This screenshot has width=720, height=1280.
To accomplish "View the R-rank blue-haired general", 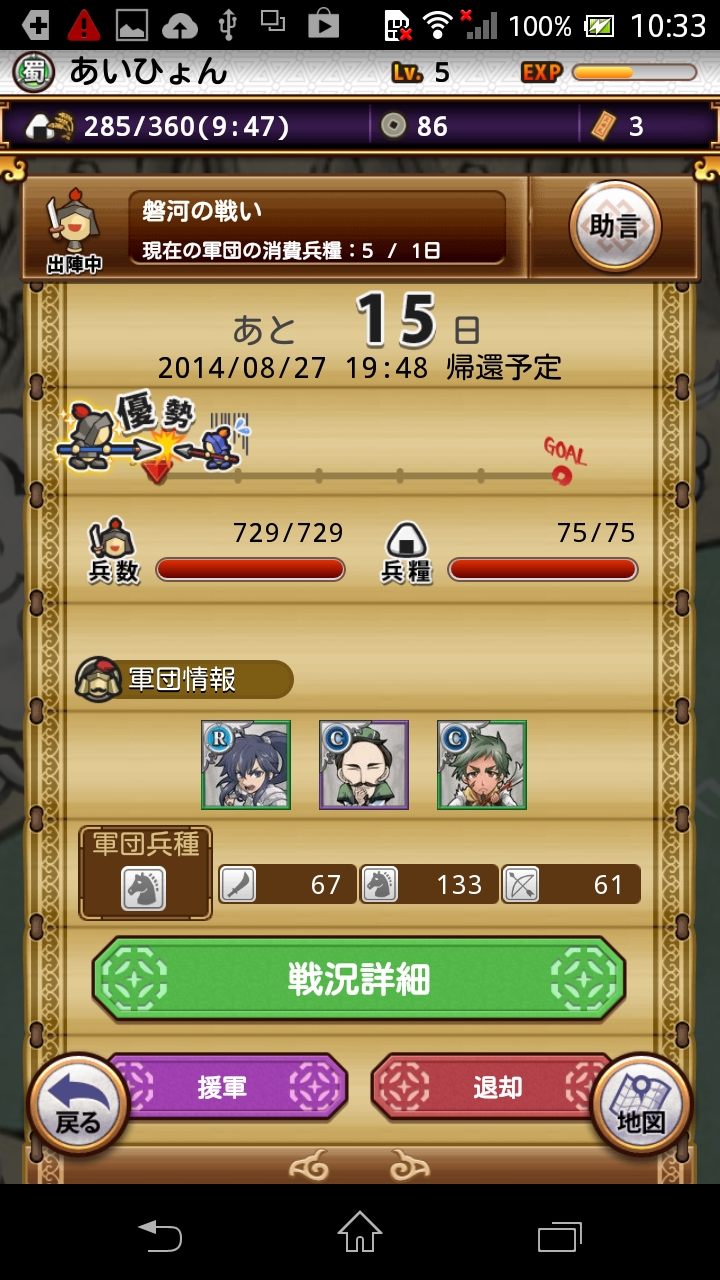I will pyautogui.click(x=246, y=765).
